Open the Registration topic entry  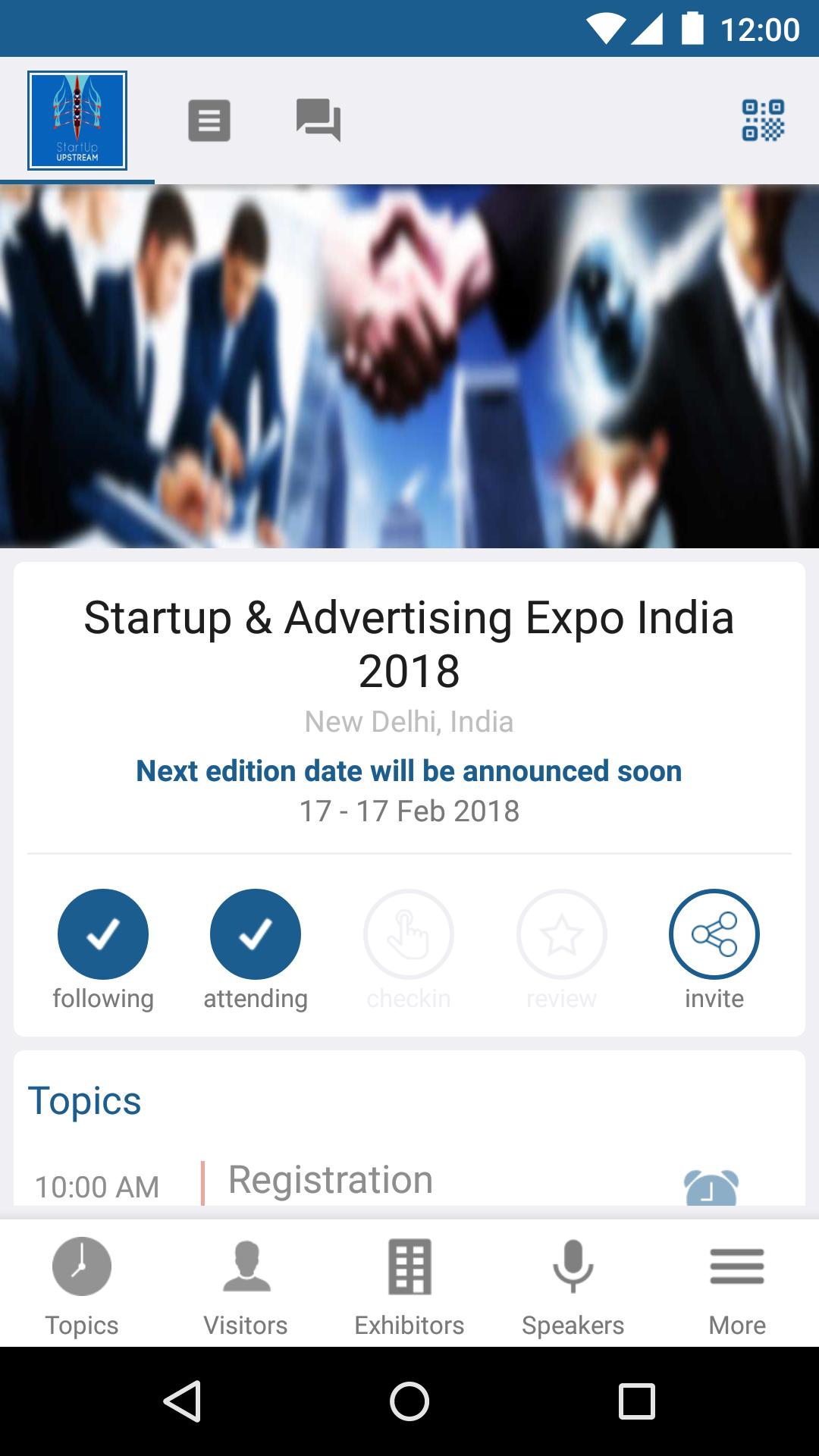pos(330,1178)
